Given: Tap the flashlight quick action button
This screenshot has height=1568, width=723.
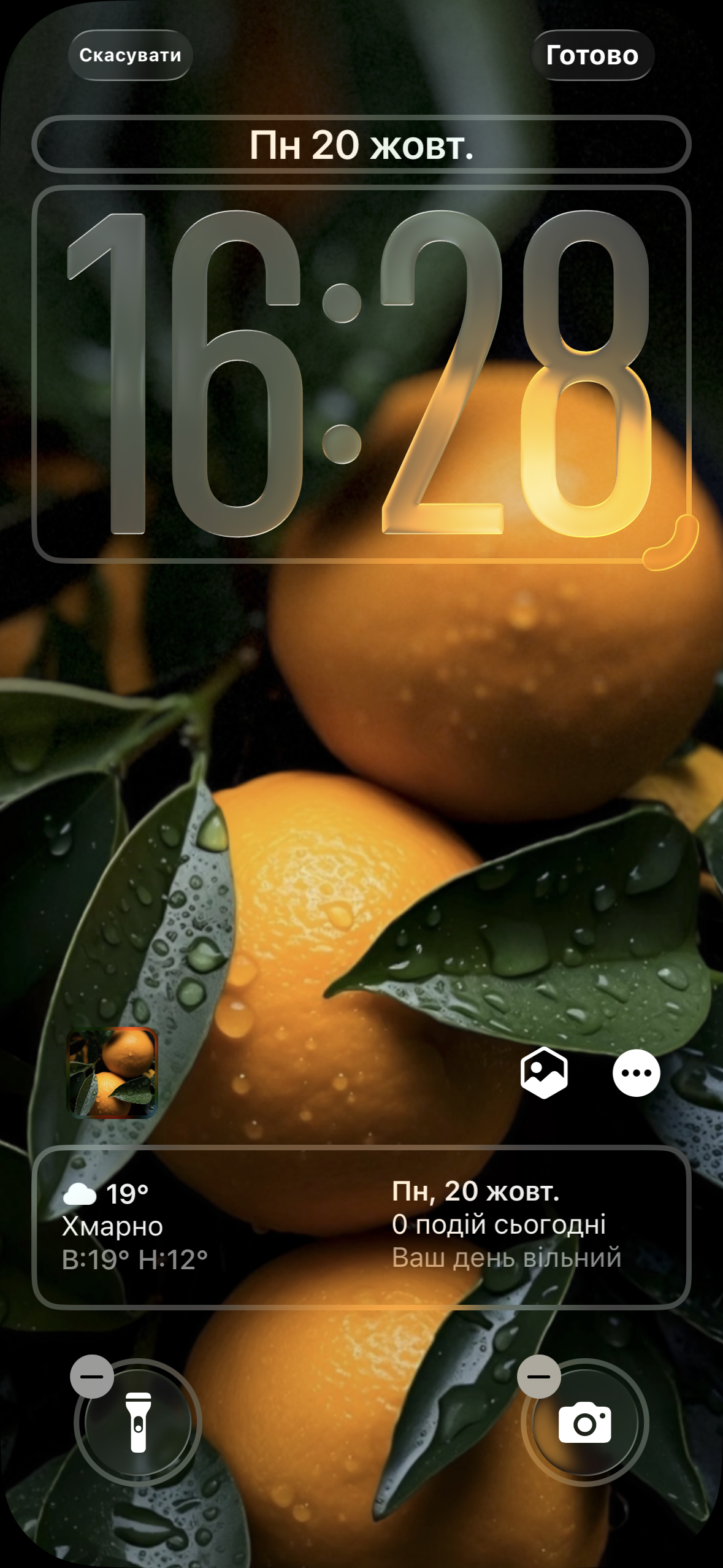Looking at the screenshot, I should point(139,1423).
